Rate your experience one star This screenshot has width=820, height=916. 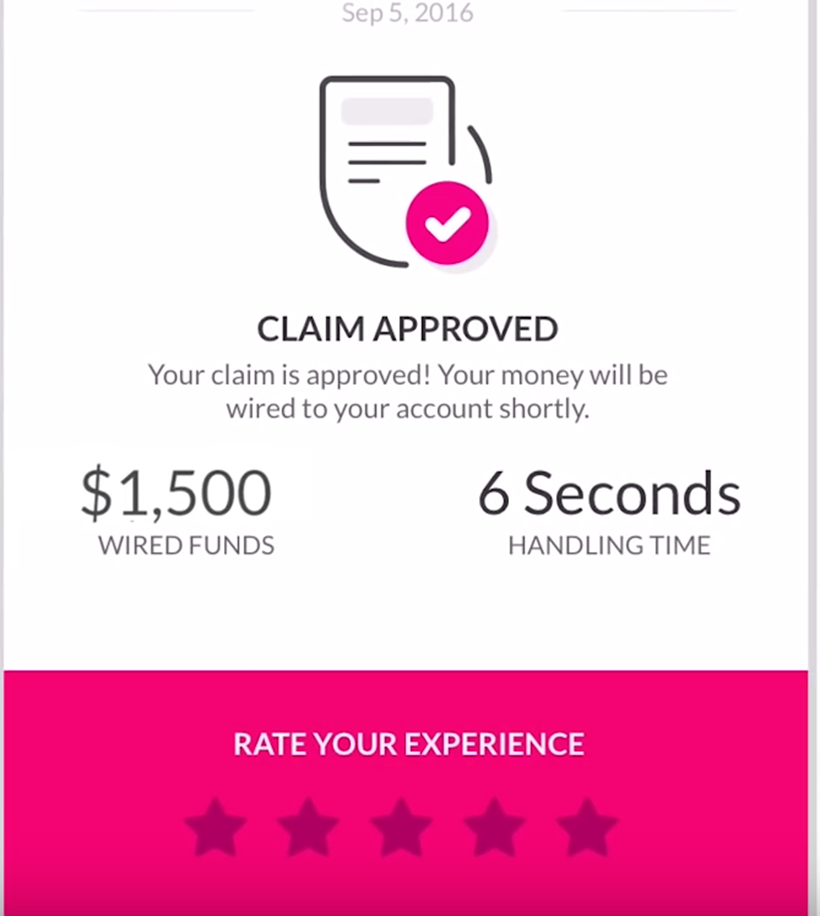pos(216,828)
